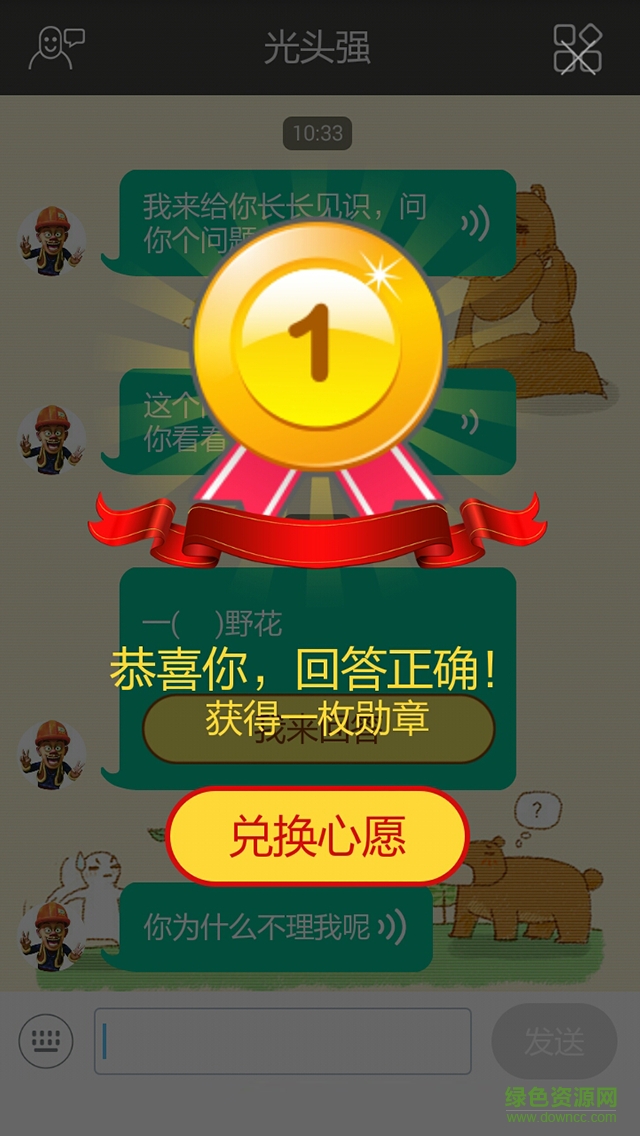640x1136 pixels.
Task: Toggle the keyboard icon
Action: (x=46, y=1041)
